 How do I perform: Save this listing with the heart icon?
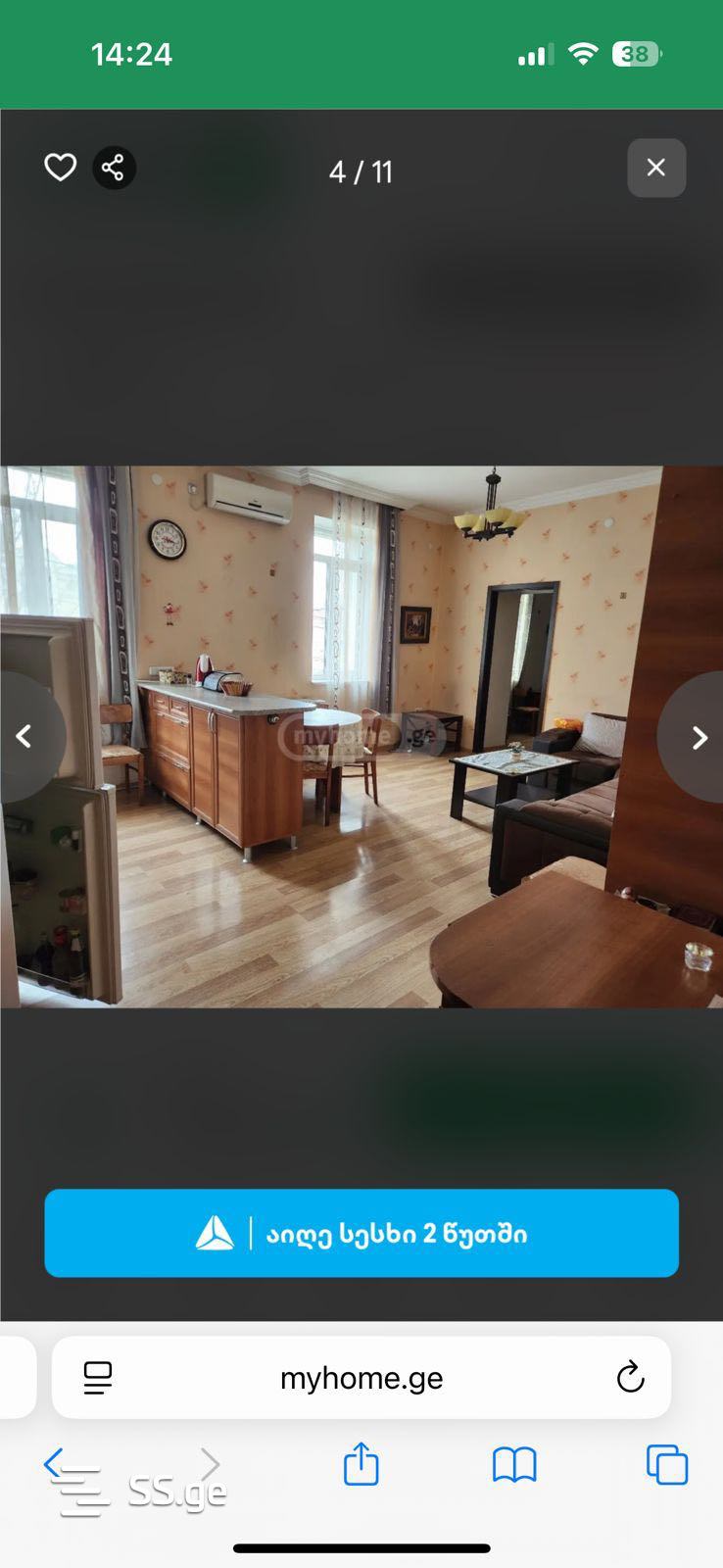(61, 168)
